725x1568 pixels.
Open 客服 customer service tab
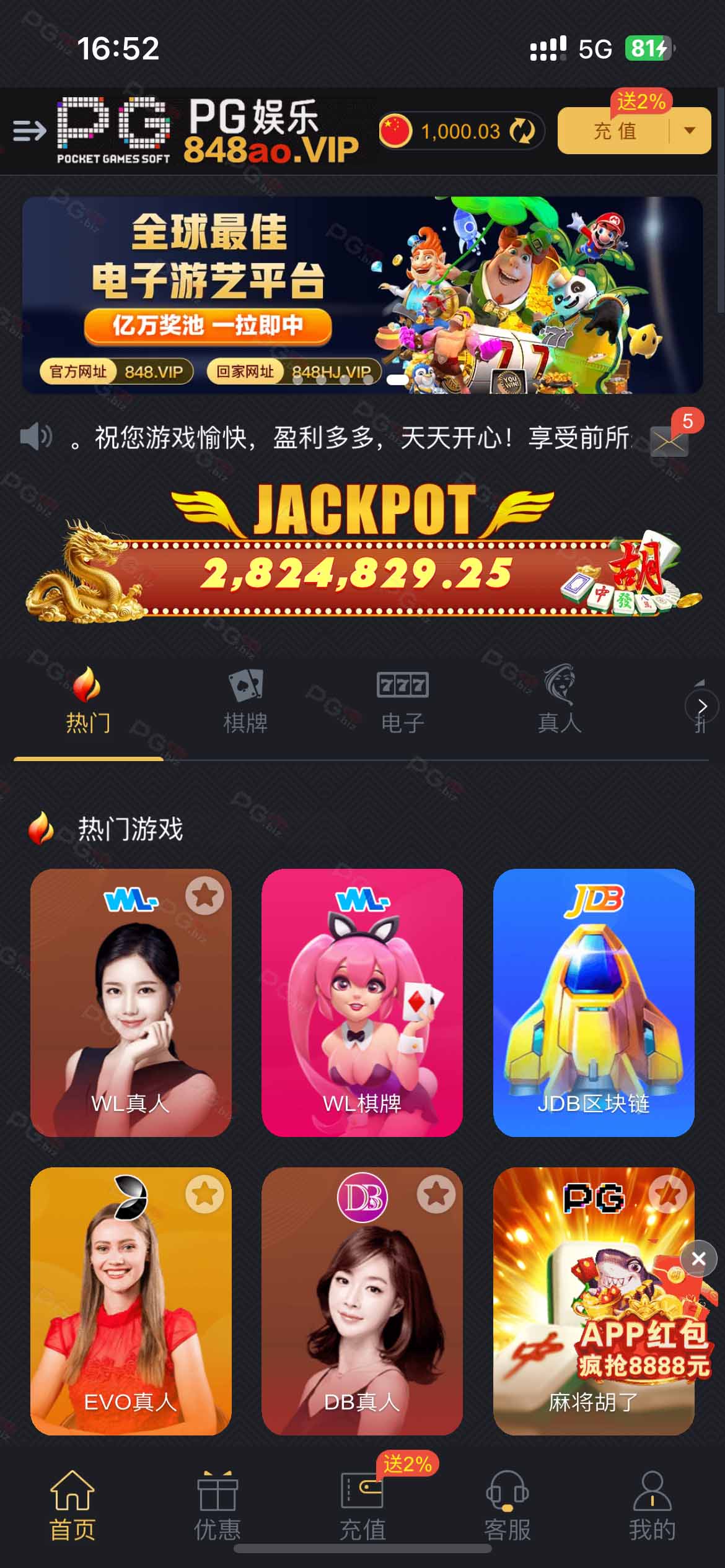(x=507, y=1505)
